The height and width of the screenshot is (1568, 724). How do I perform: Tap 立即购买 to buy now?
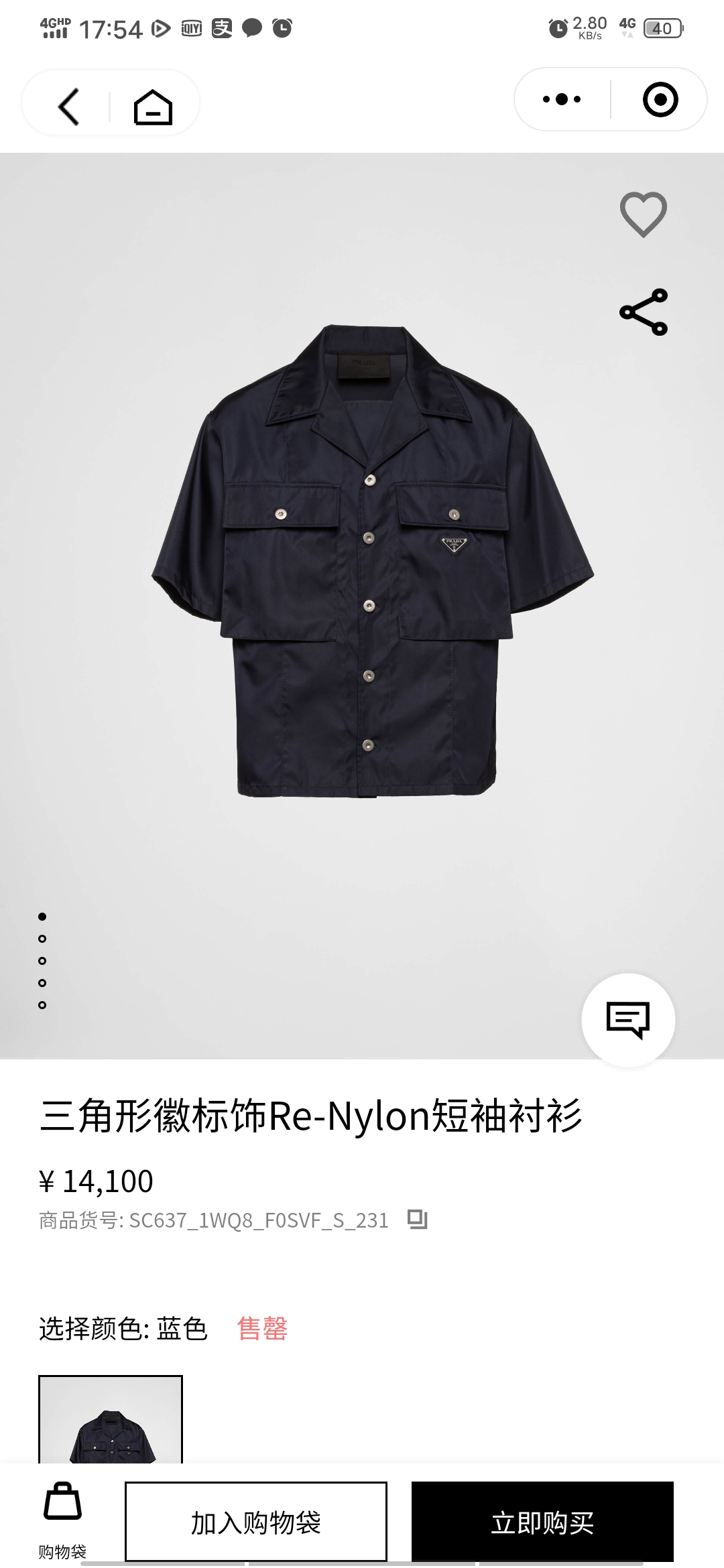pos(542,1522)
